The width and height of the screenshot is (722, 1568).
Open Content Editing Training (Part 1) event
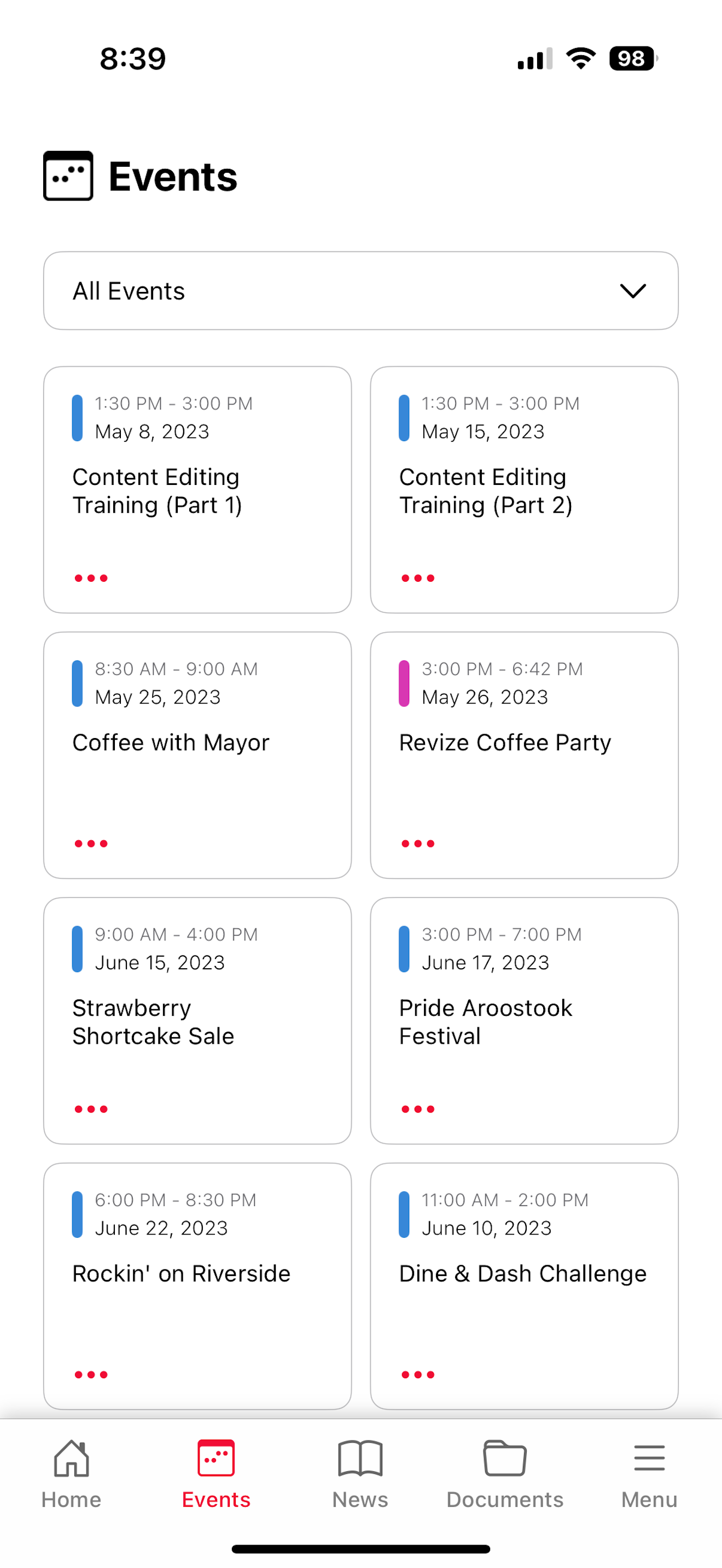click(x=197, y=489)
